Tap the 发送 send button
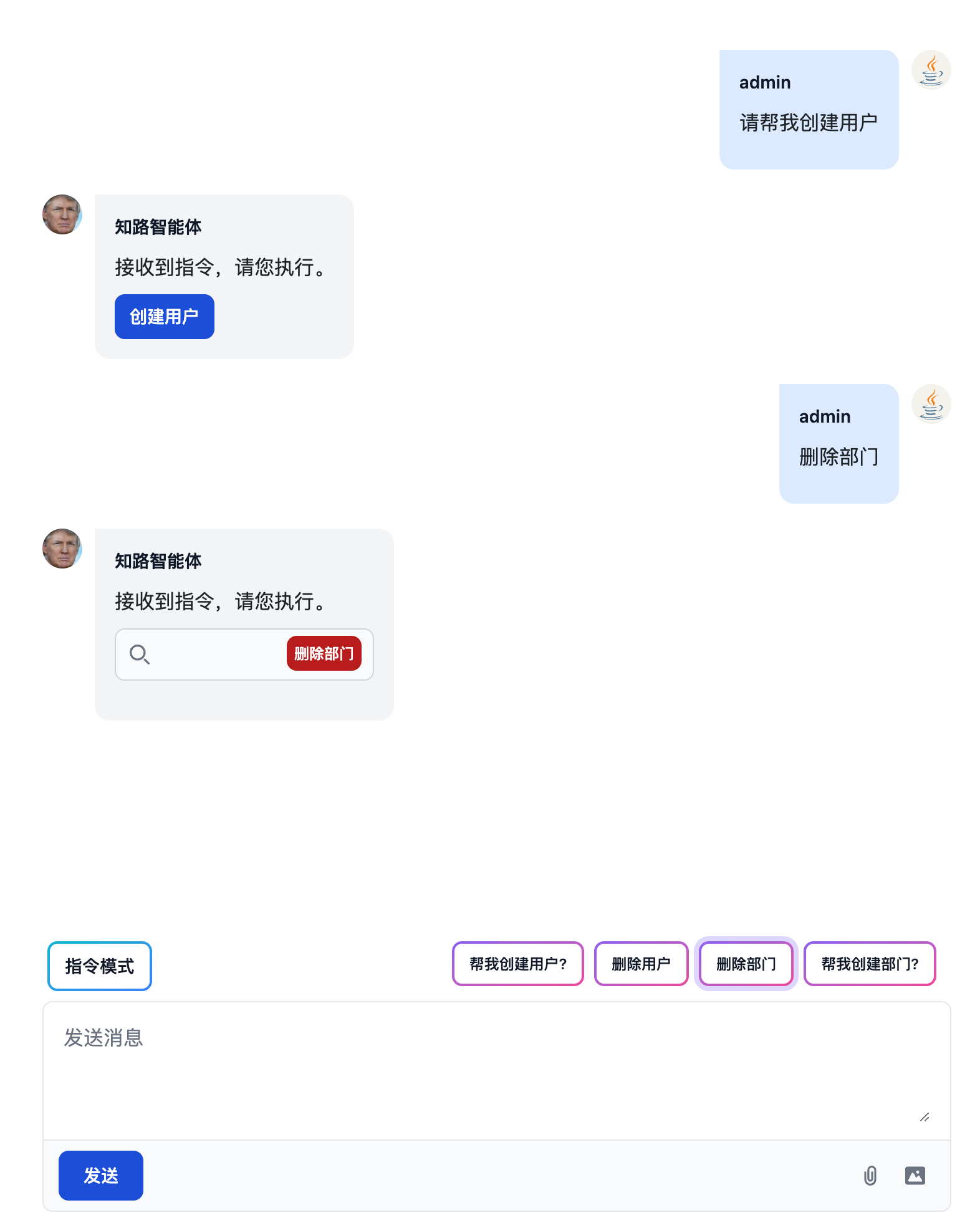 [101, 1175]
